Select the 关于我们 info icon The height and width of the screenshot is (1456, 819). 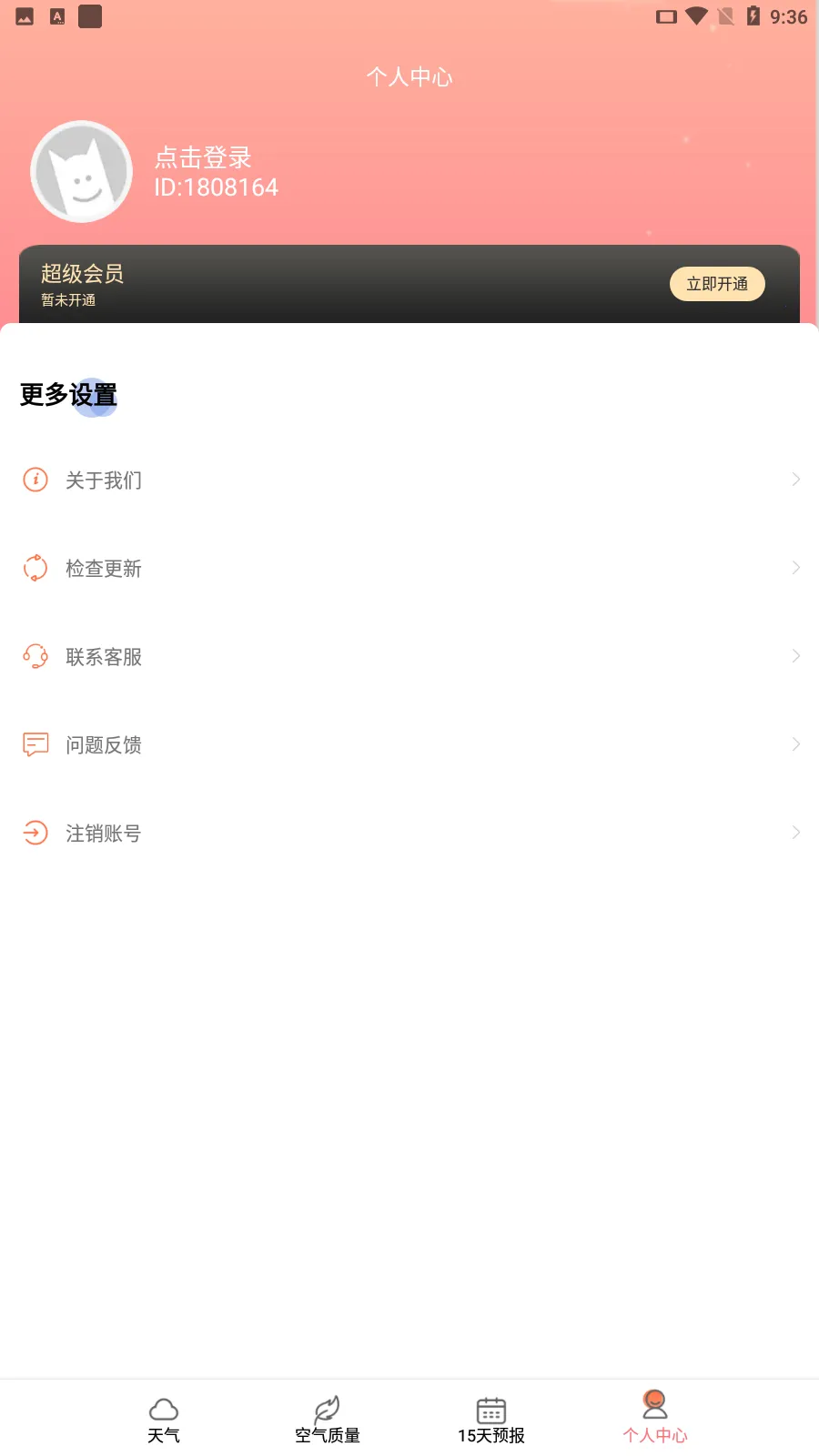click(x=35, y=479)
